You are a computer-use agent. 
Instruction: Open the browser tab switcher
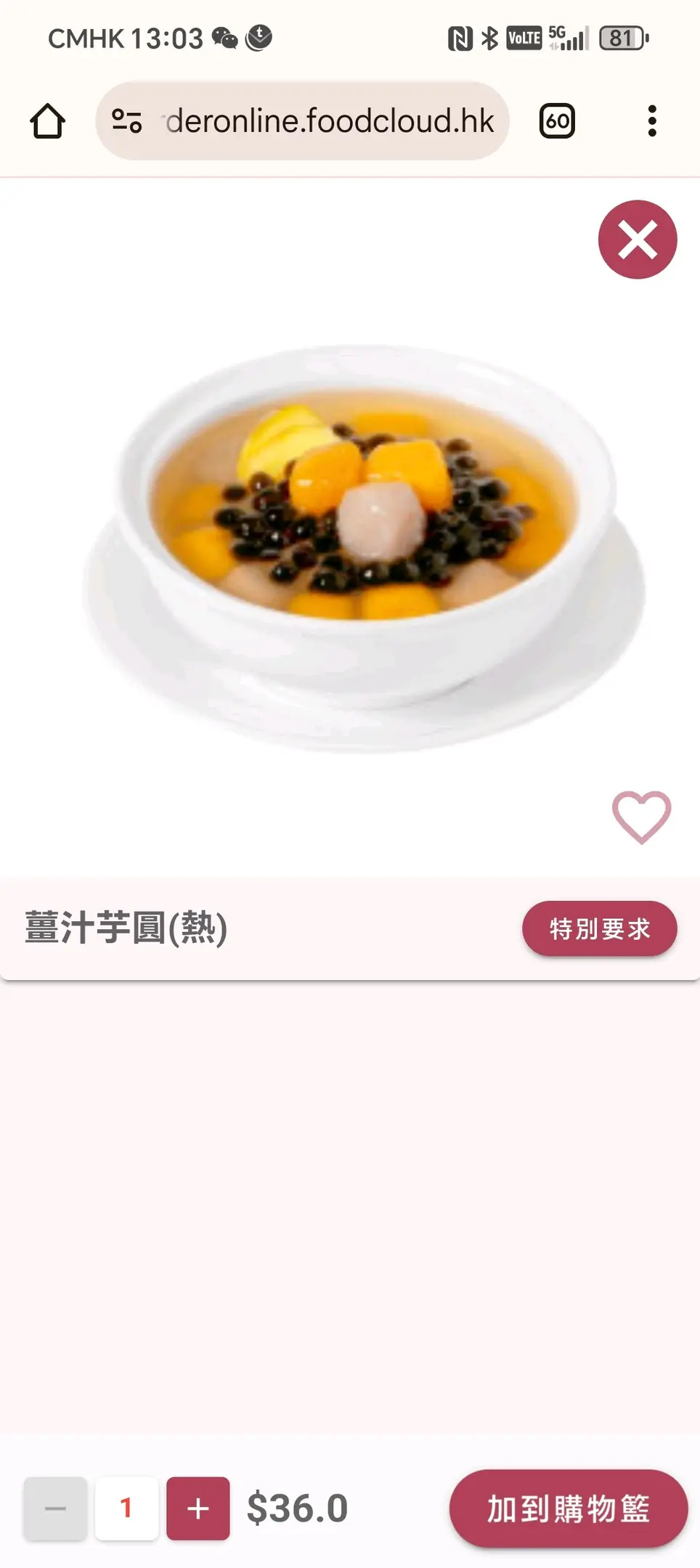coord(557,121)
